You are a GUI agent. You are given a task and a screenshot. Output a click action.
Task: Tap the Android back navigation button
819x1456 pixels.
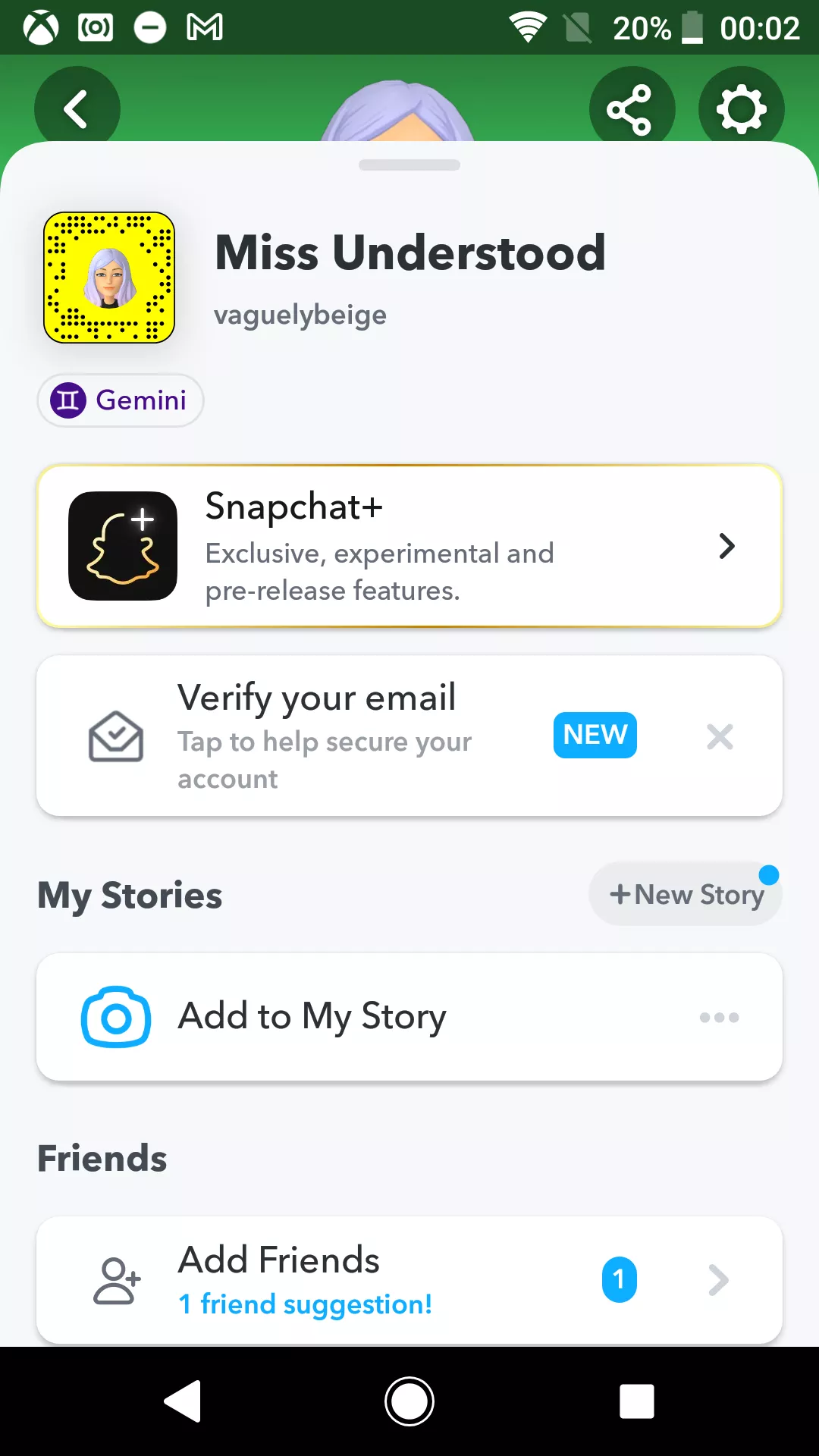(x=183, y=1401)
